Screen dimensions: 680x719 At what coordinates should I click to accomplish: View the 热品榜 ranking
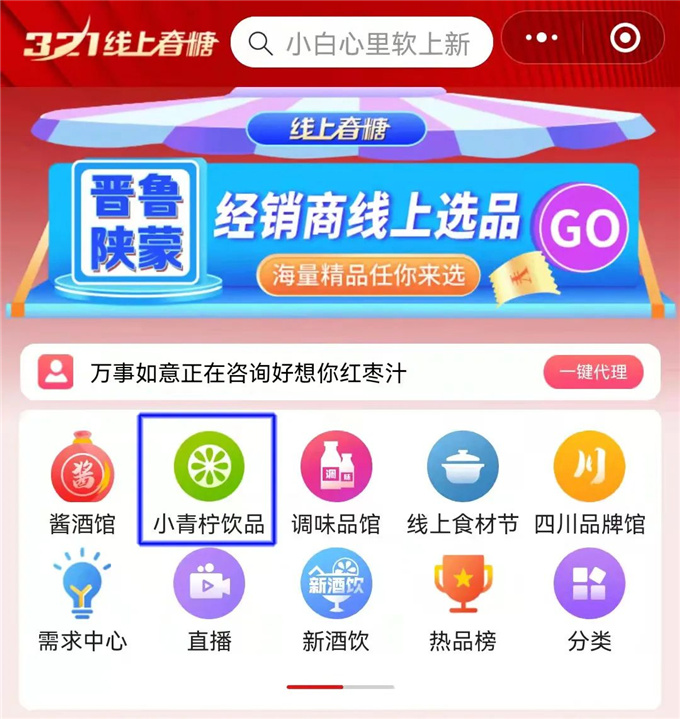click(462, 598)
